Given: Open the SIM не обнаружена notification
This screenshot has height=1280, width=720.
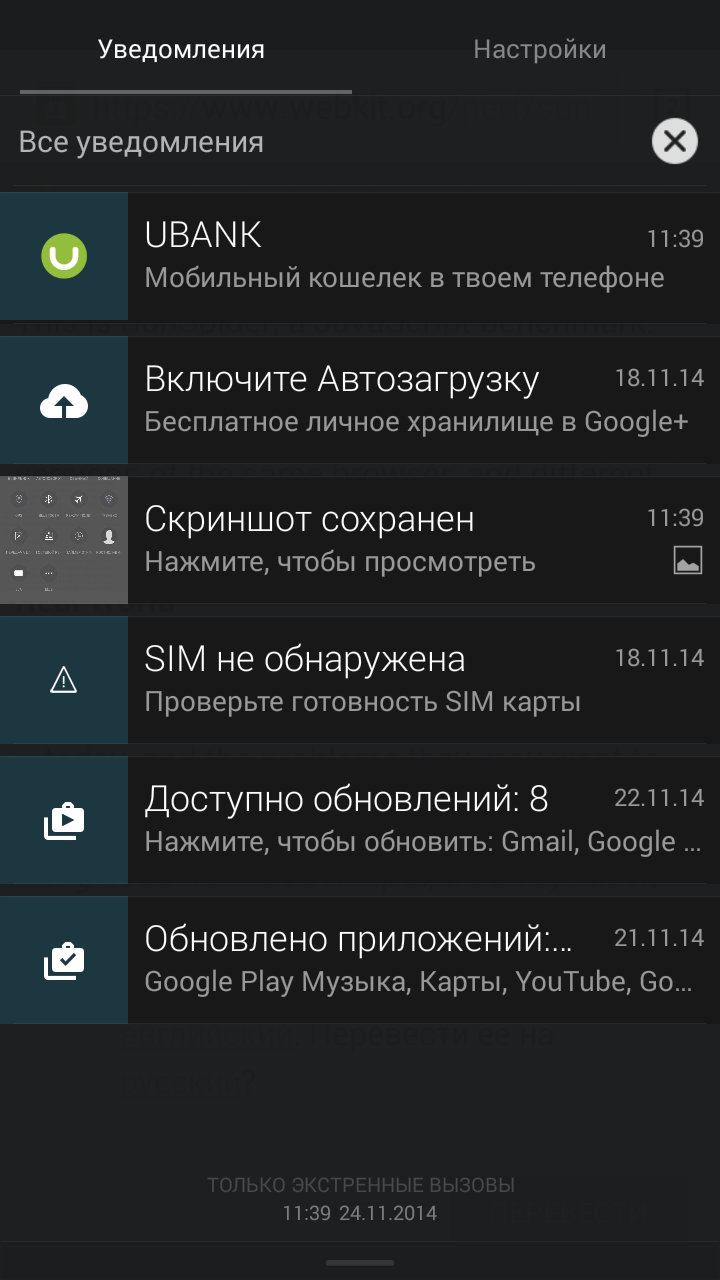Looking at the screenshot, I should click(360, 680).
